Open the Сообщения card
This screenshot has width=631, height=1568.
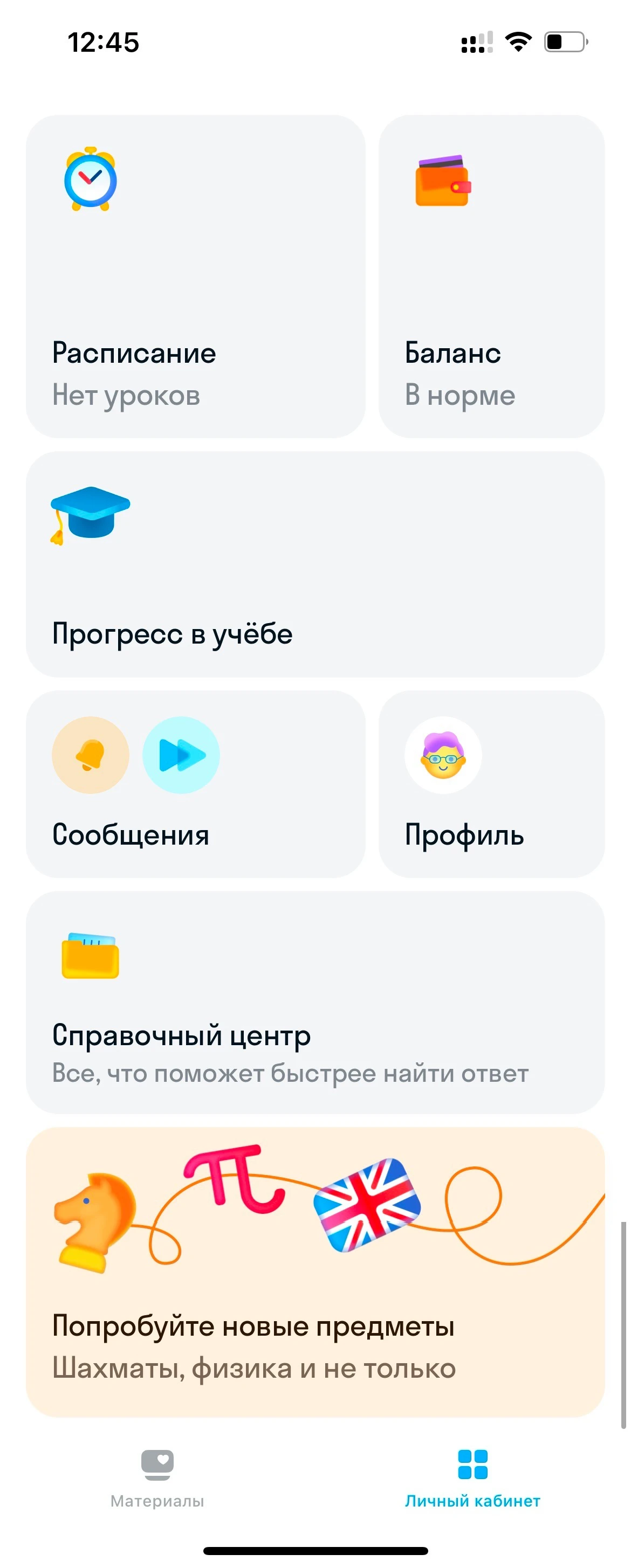pos(195,784)
